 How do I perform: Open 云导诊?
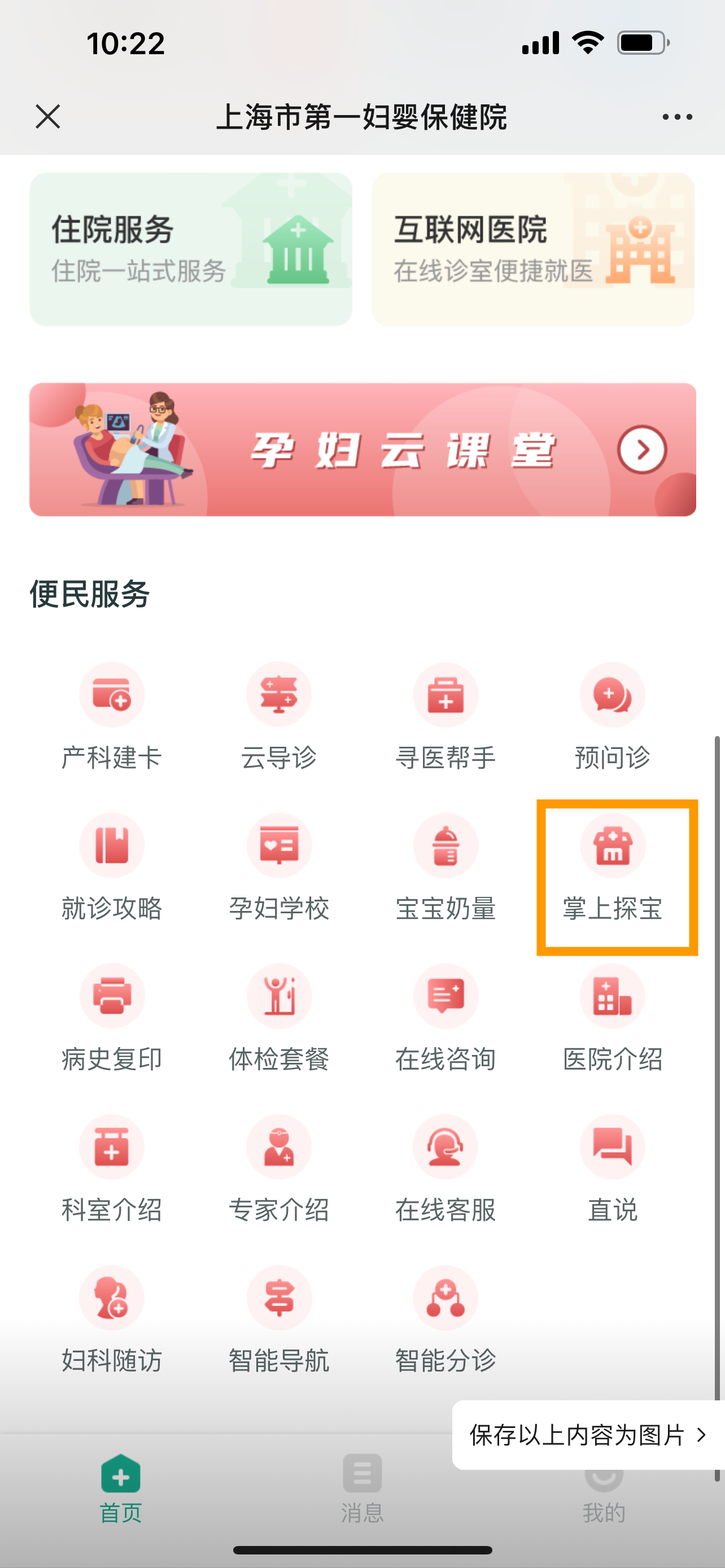pyautogui.click(x=279, y=716)
